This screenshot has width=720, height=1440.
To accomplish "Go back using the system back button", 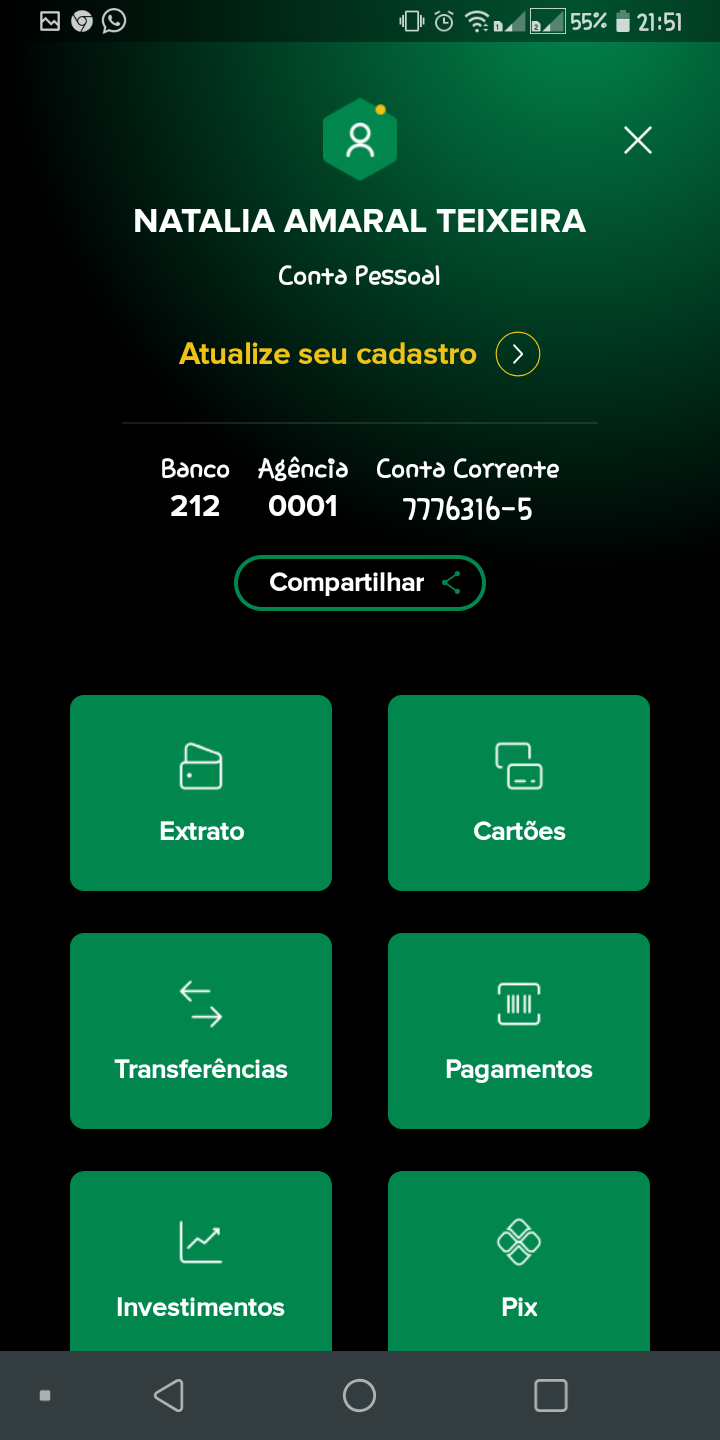I will tap(169, 1395).
